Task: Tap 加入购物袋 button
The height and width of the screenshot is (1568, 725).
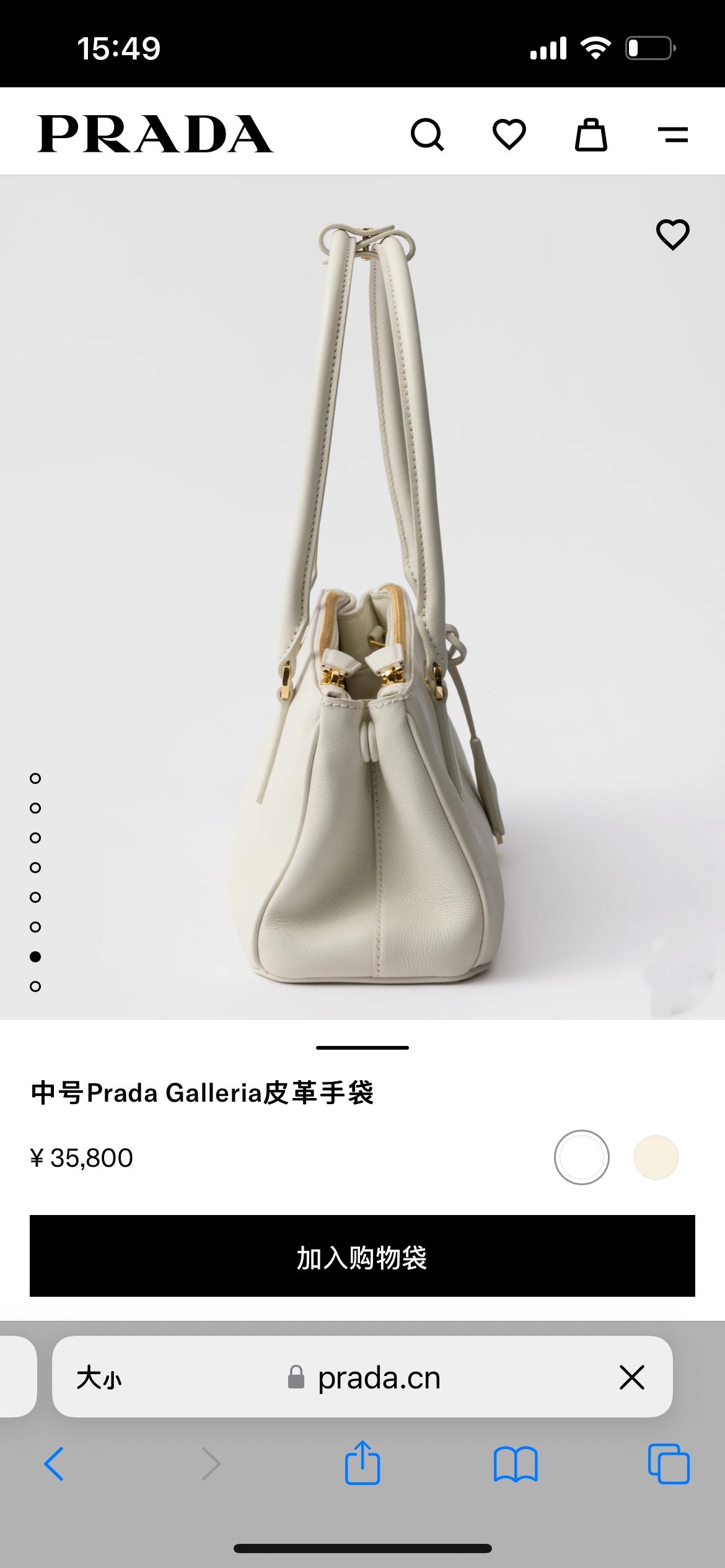Action: click(362, 1256)
